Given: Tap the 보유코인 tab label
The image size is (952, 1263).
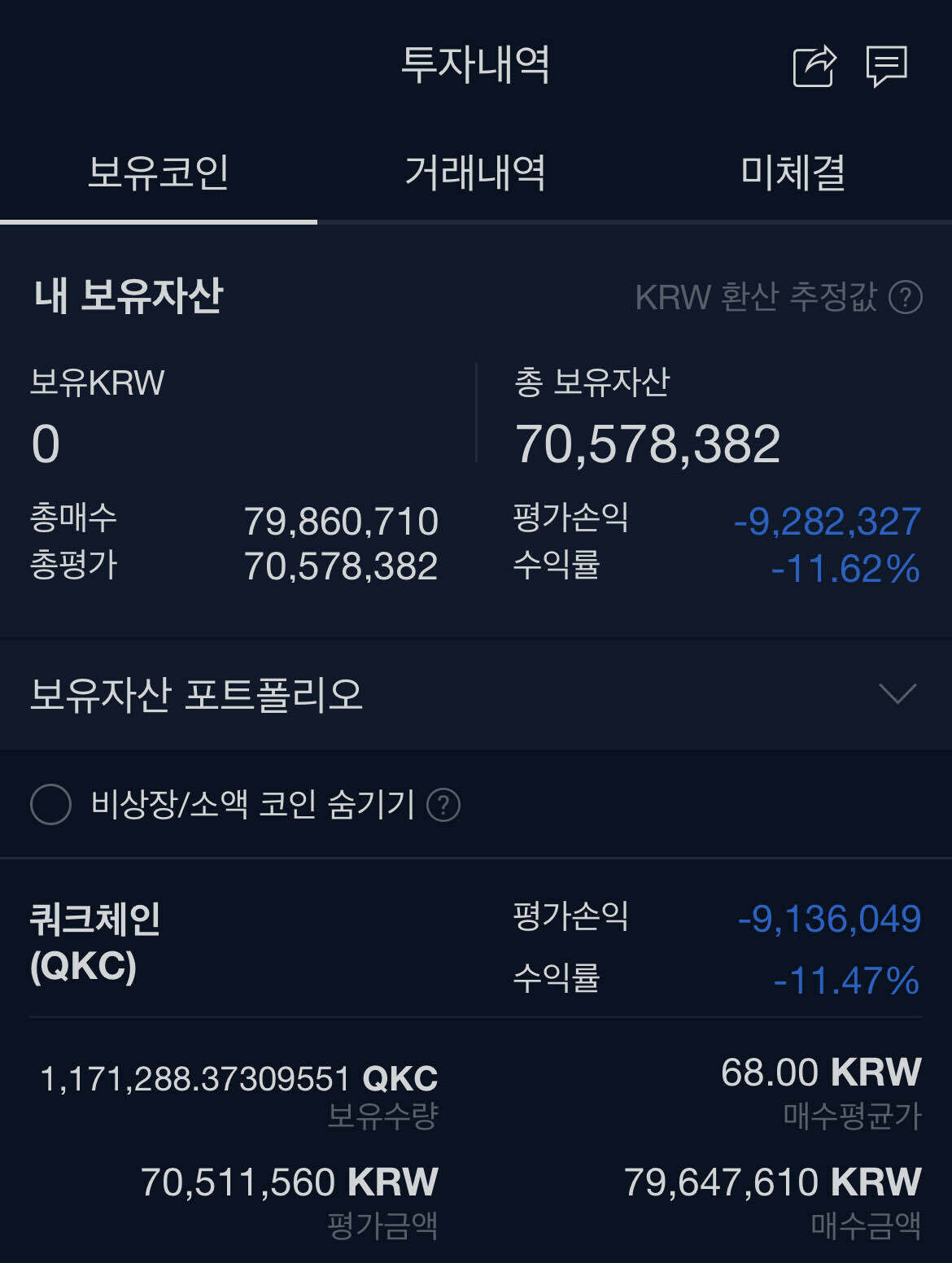Looking at the screenshot, I should (159, 171).
